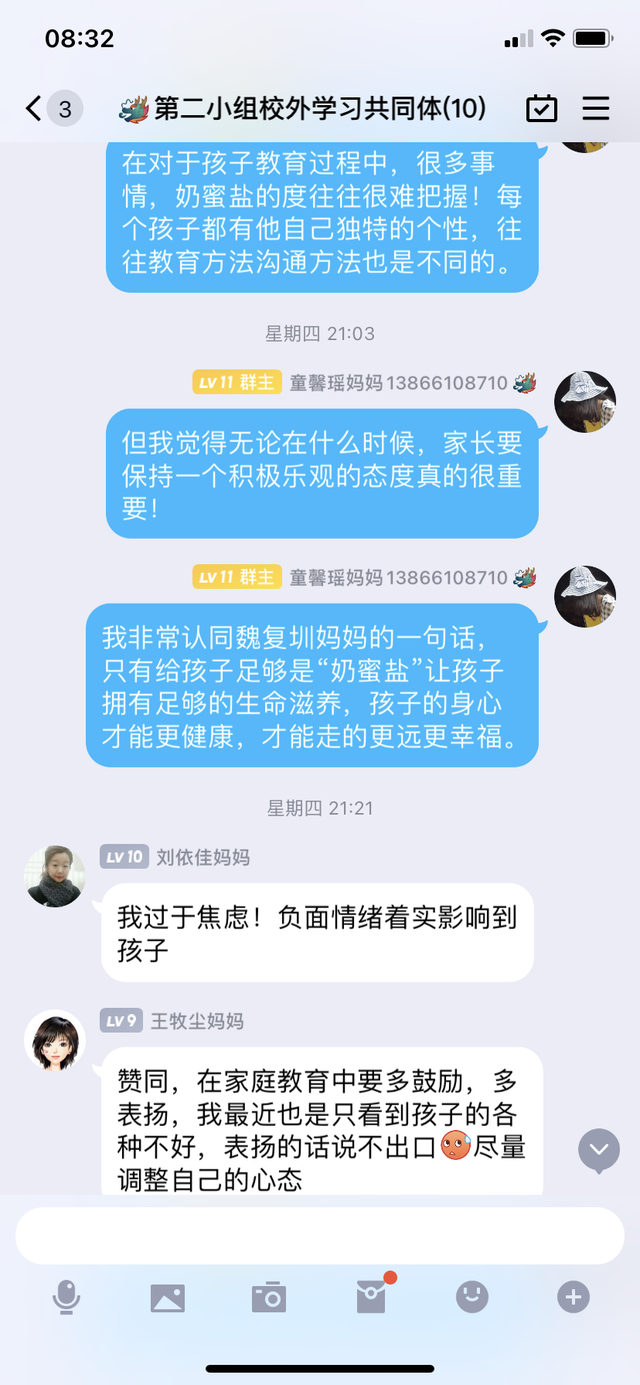Start a voice message with the microphone

click(66, 1298)
